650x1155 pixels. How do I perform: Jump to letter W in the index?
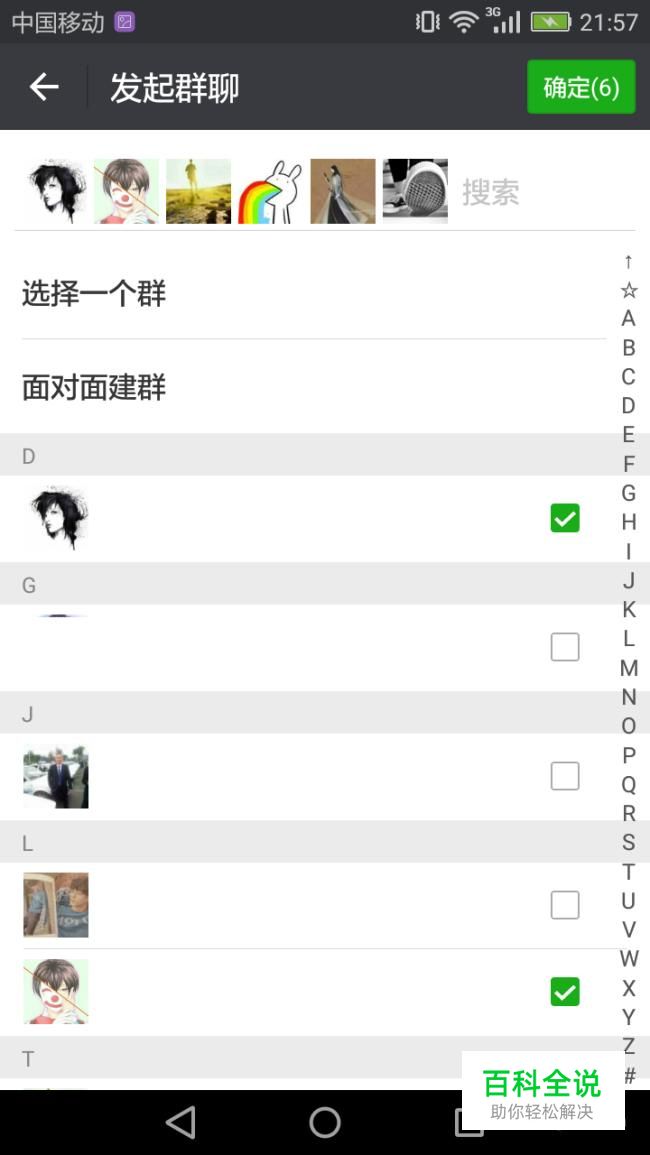click(629, 958)
